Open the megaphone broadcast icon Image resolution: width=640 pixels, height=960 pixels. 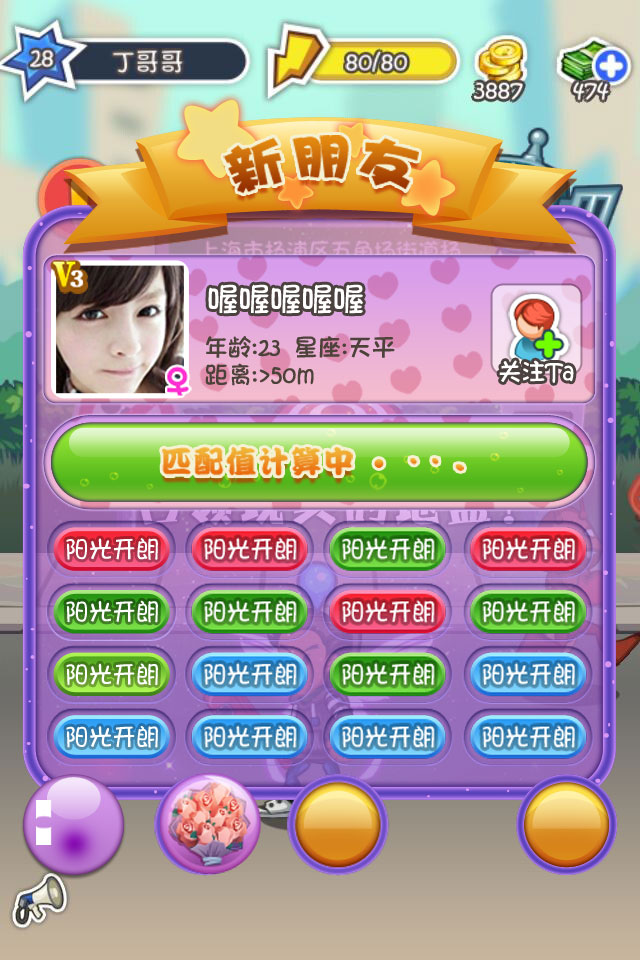point(38,899)
